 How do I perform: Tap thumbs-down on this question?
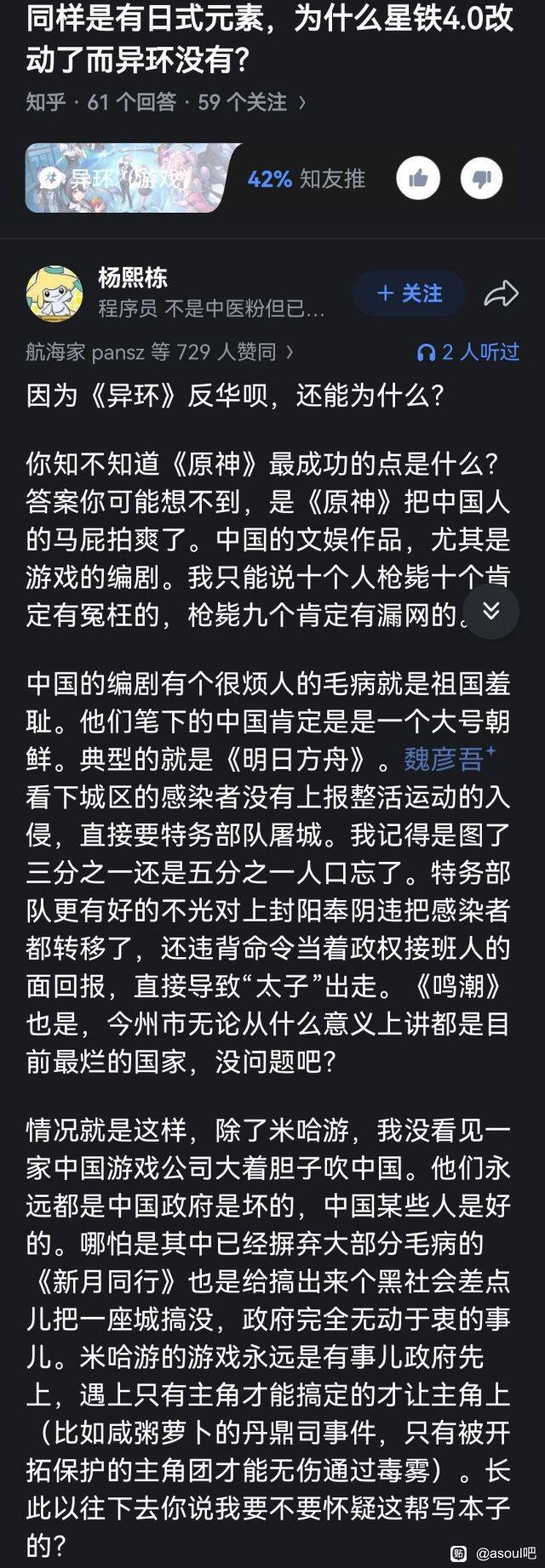[x=481, y=179]
